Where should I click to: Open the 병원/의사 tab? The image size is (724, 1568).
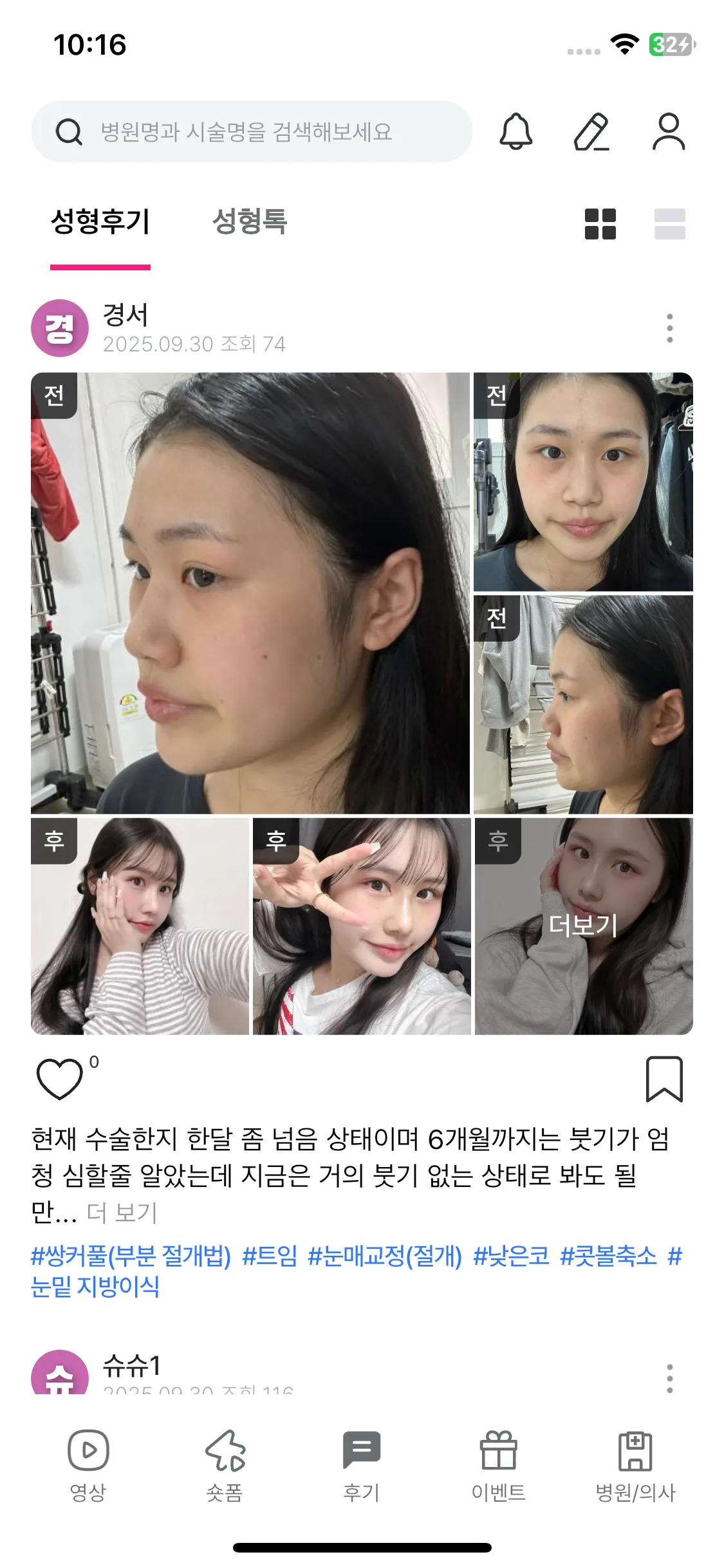coord(635,1466)
